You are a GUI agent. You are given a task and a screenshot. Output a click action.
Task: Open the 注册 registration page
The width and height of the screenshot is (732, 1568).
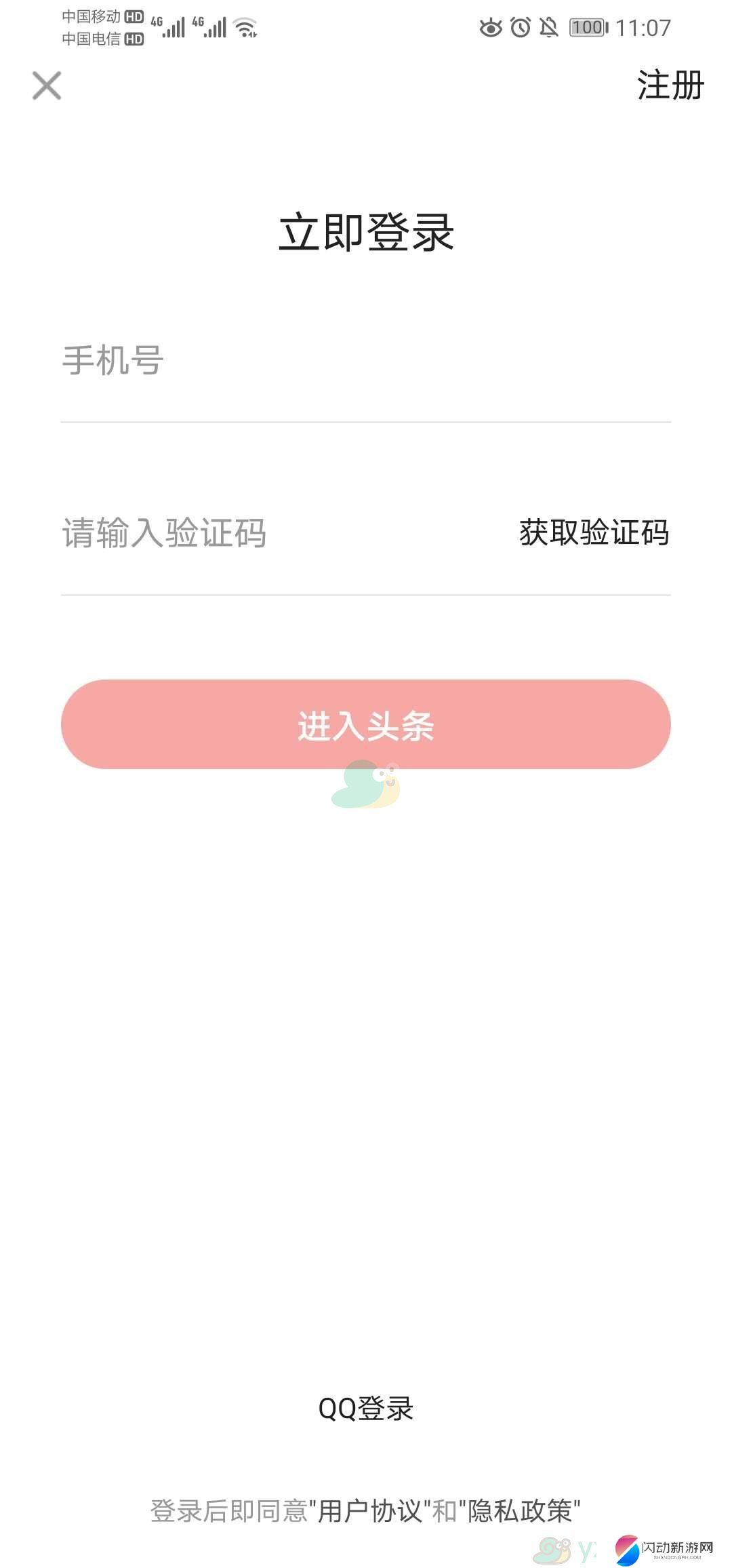point(670,85)
